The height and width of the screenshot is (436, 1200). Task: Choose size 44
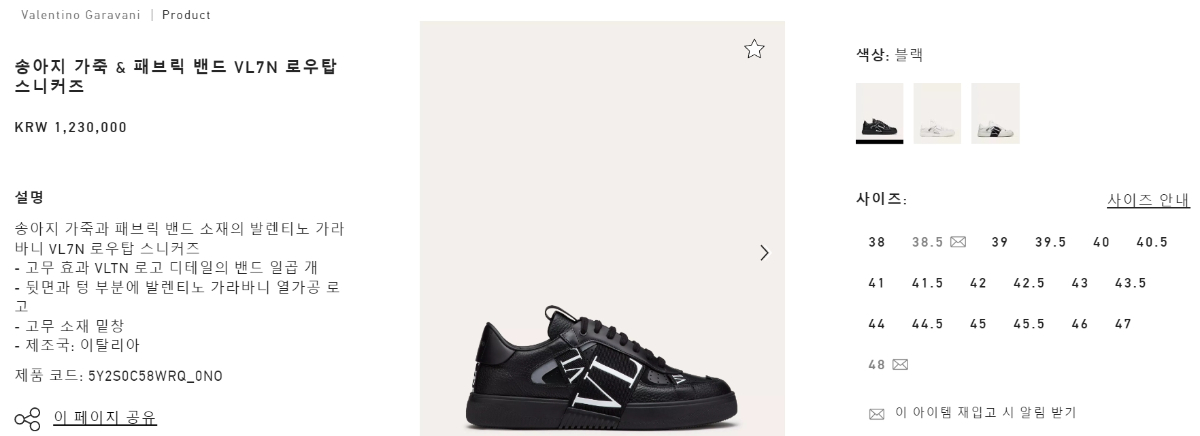coord(877,324)
